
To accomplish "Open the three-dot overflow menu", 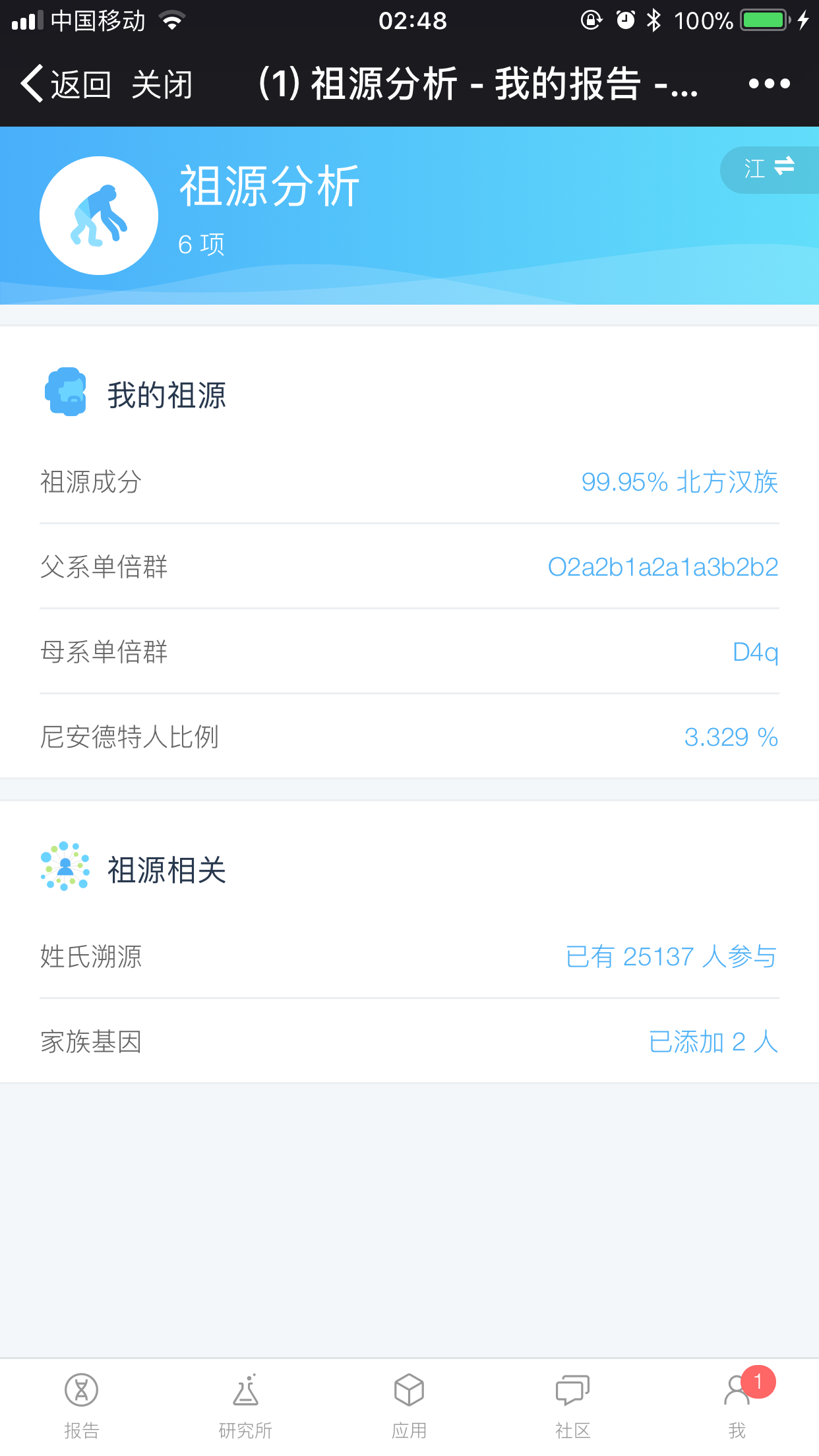I will pos(769,84).
